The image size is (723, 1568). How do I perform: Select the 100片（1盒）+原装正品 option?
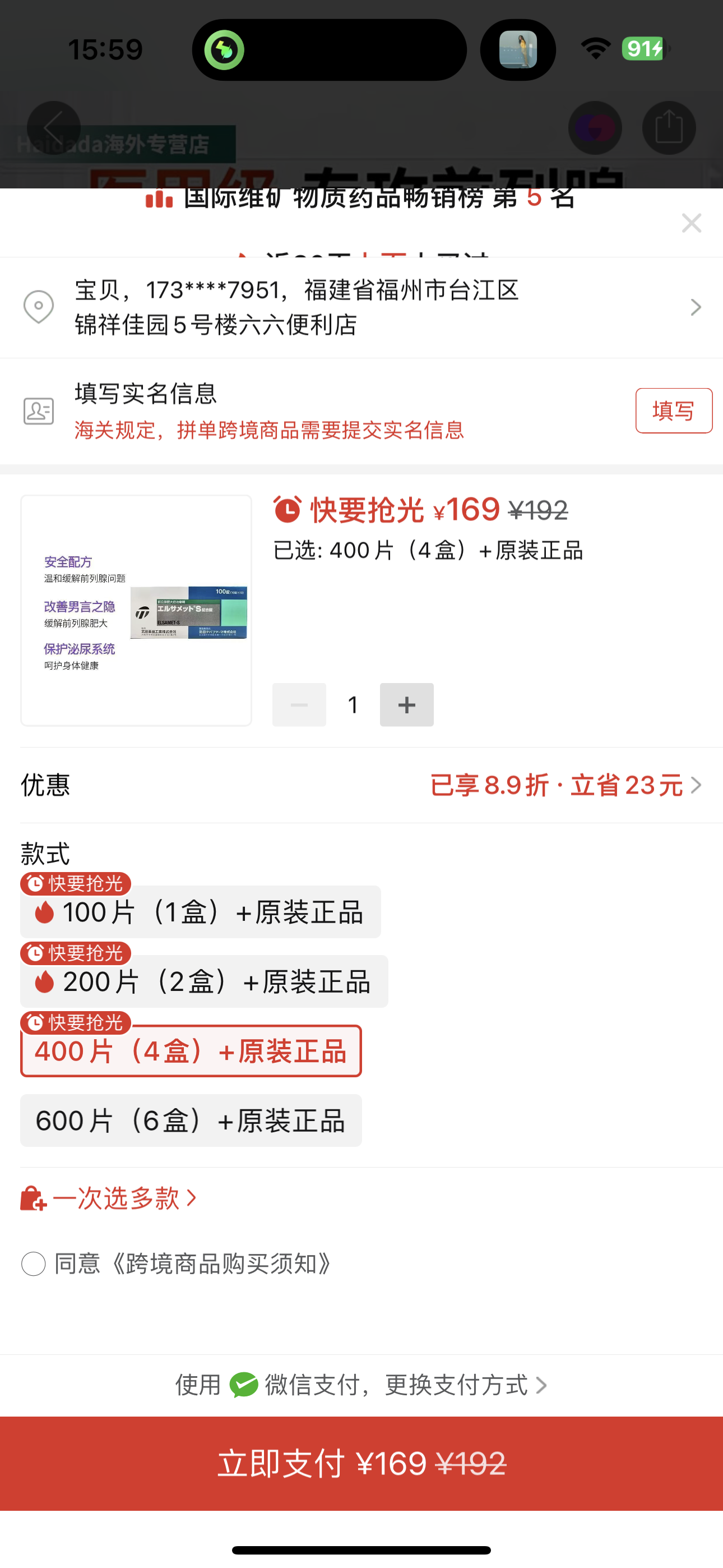pos(200,912)
